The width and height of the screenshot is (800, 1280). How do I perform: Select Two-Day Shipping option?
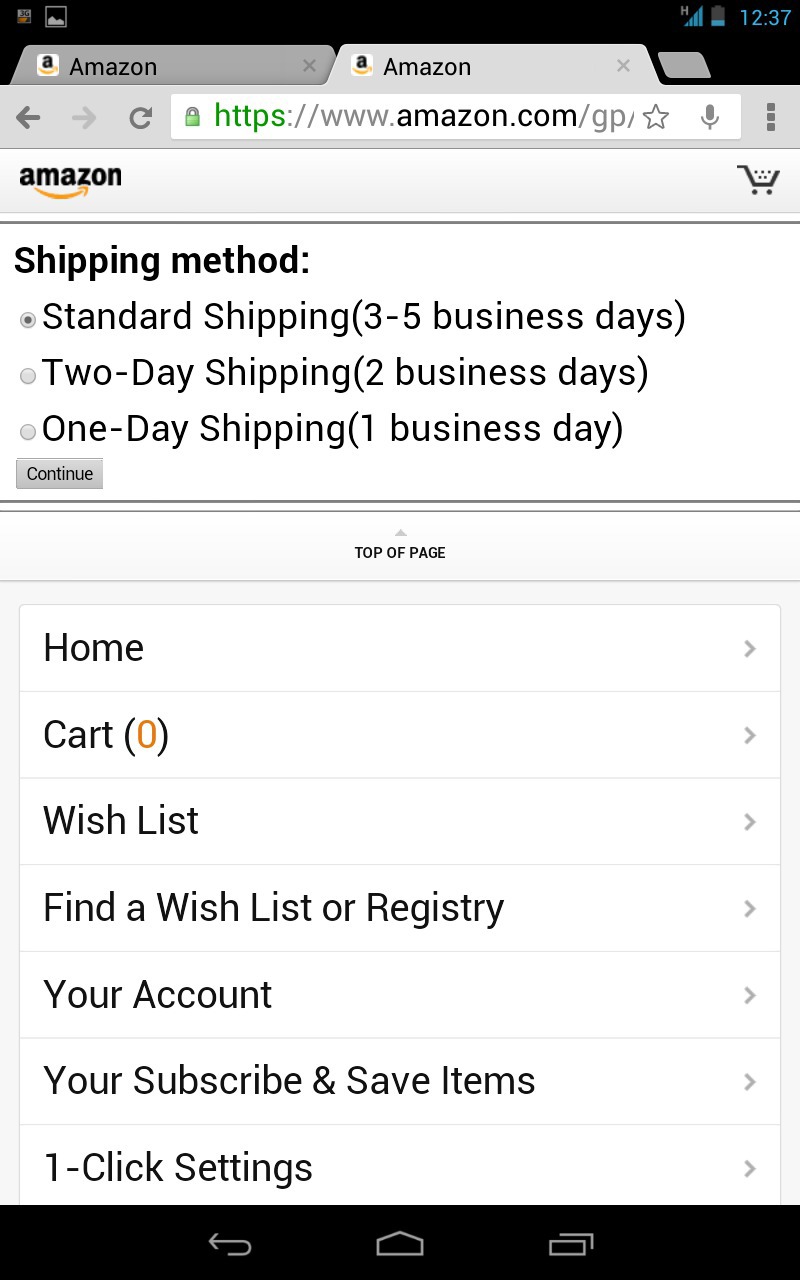coord(28,376)
